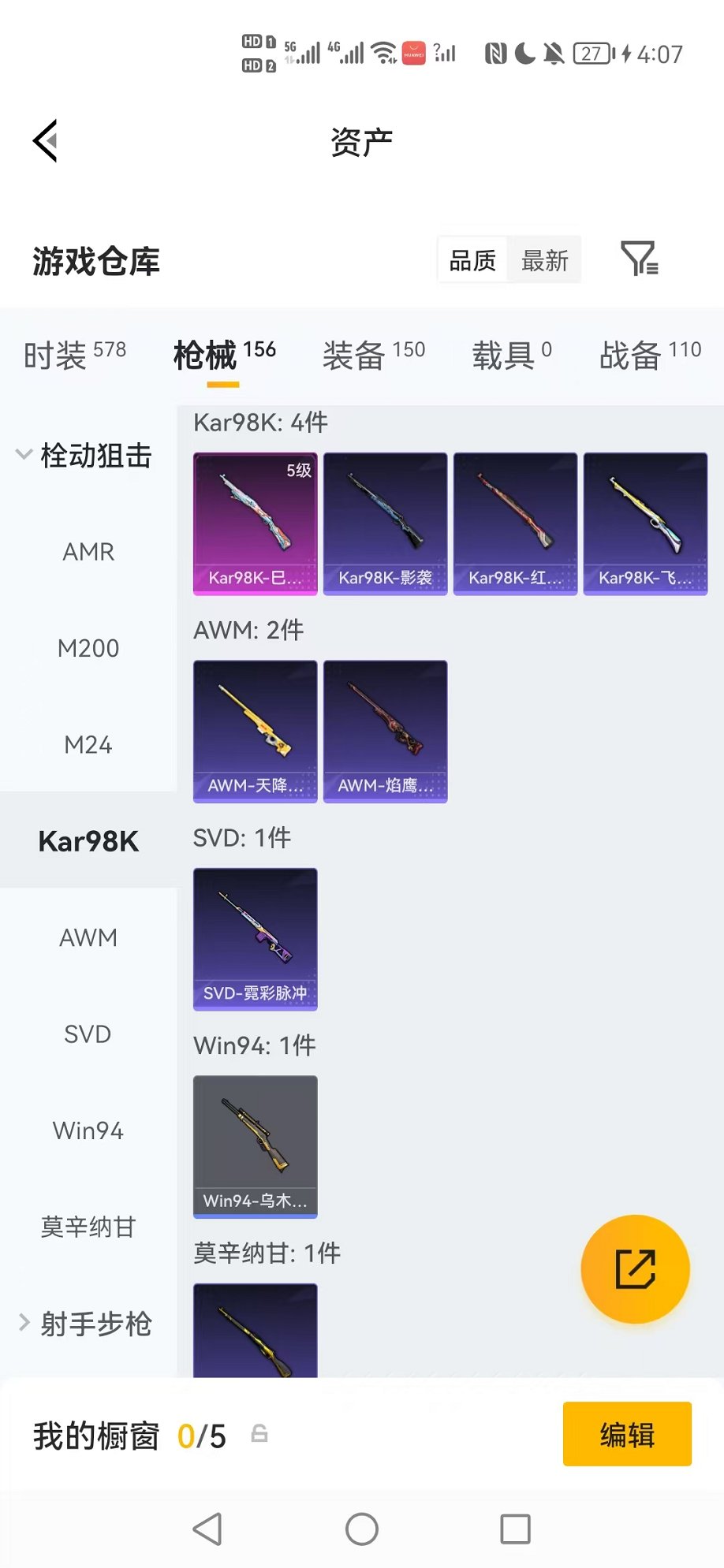The image size is (724, 1568).
Task: Switch to the 装备 tab
Action: click(x=373, y=354)
